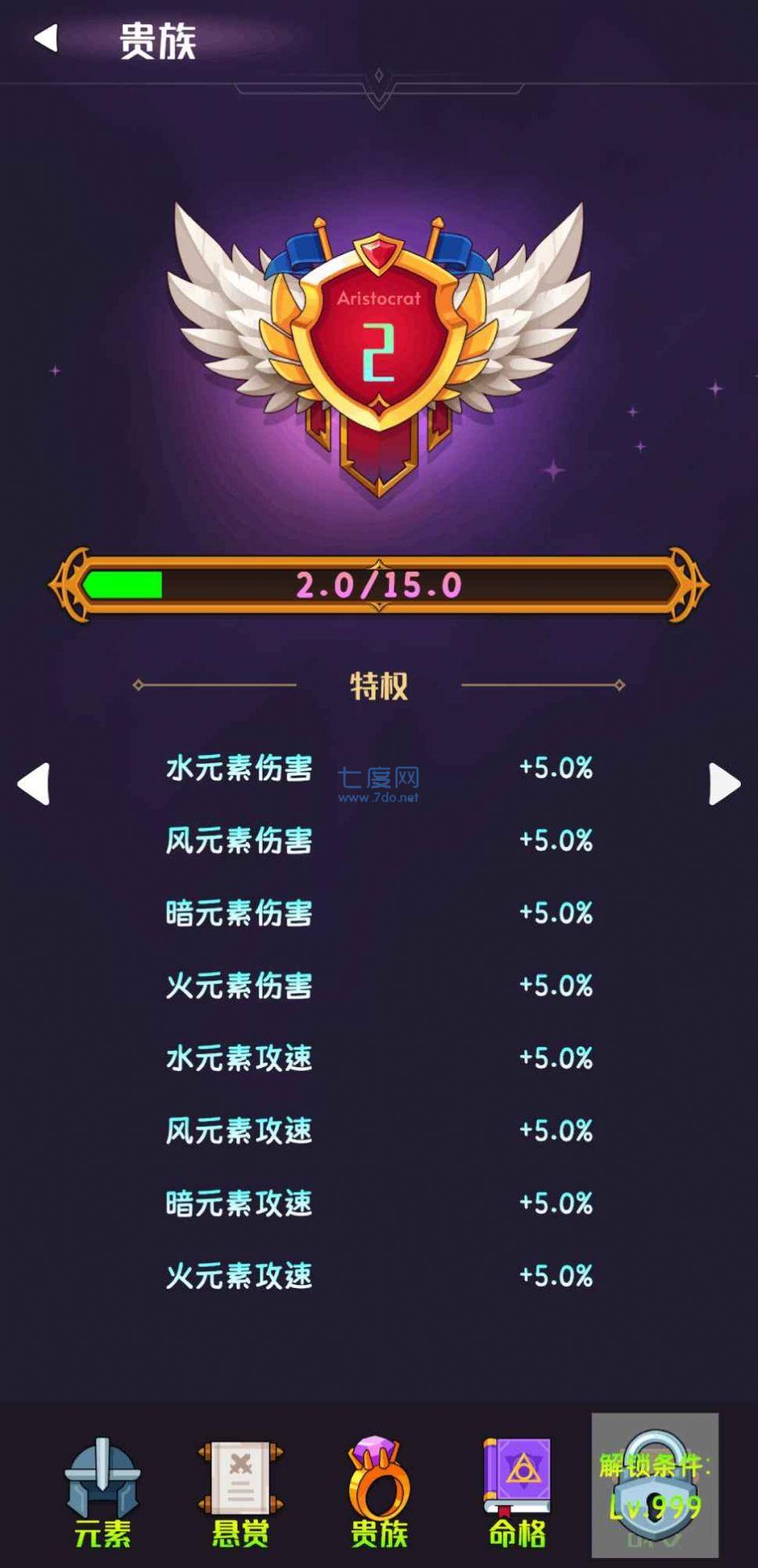Viewport: 758px width, 1568px height.
Task: Show previous aristocrat level privileges
Action: pos(35,783)
